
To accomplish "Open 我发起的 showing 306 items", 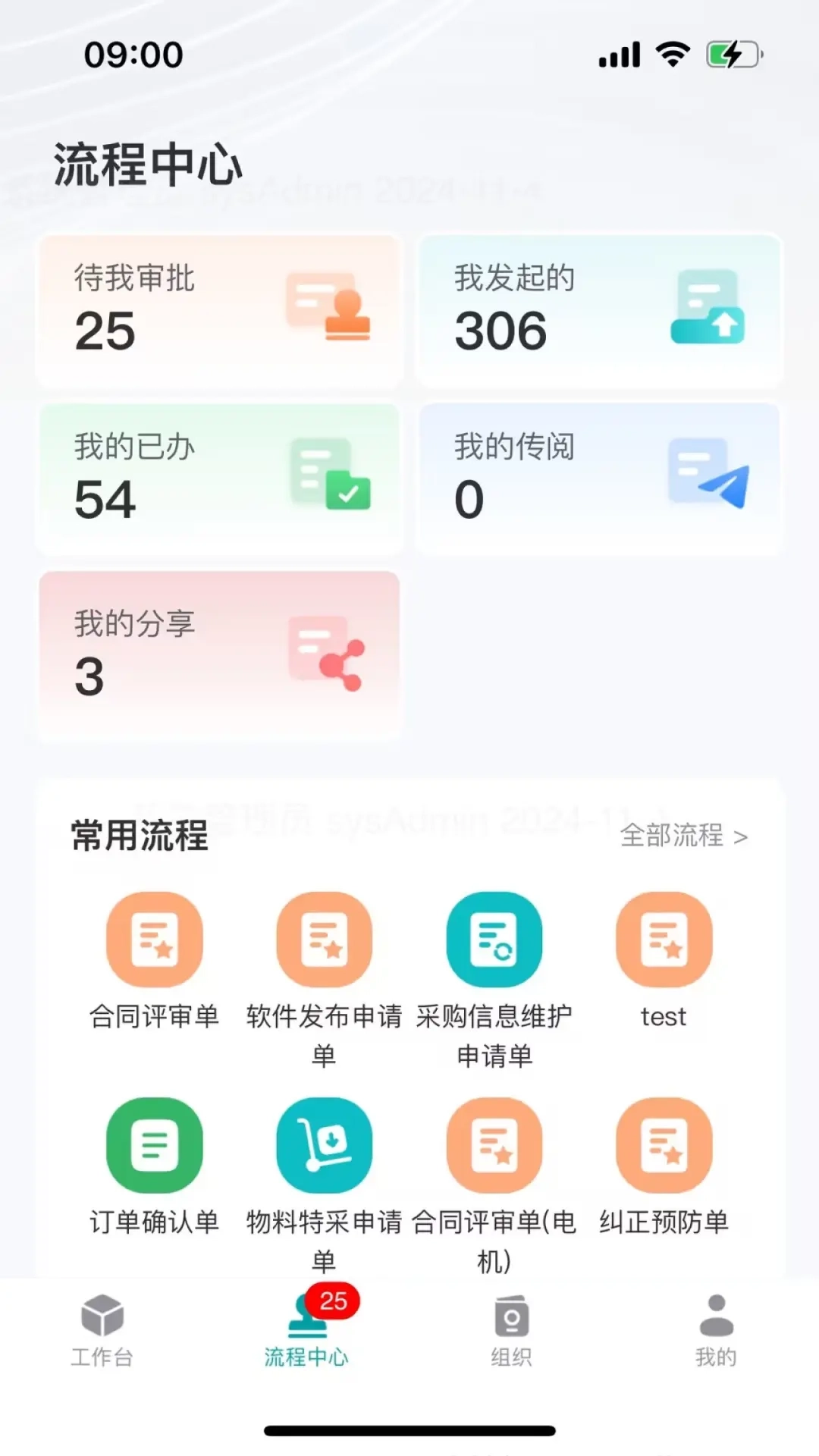I will [599, 309].
